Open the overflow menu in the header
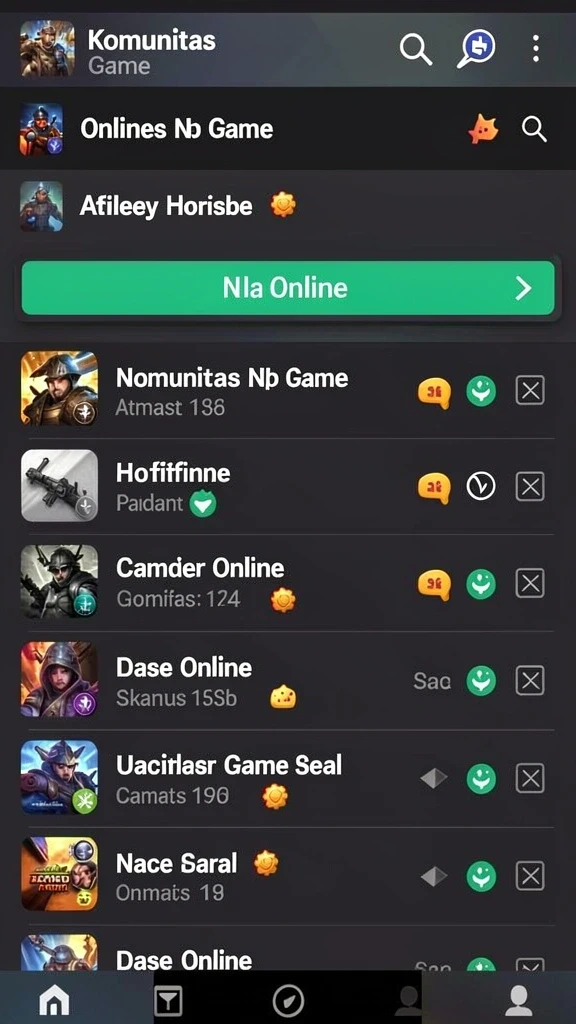 click(x=536, y=49)
